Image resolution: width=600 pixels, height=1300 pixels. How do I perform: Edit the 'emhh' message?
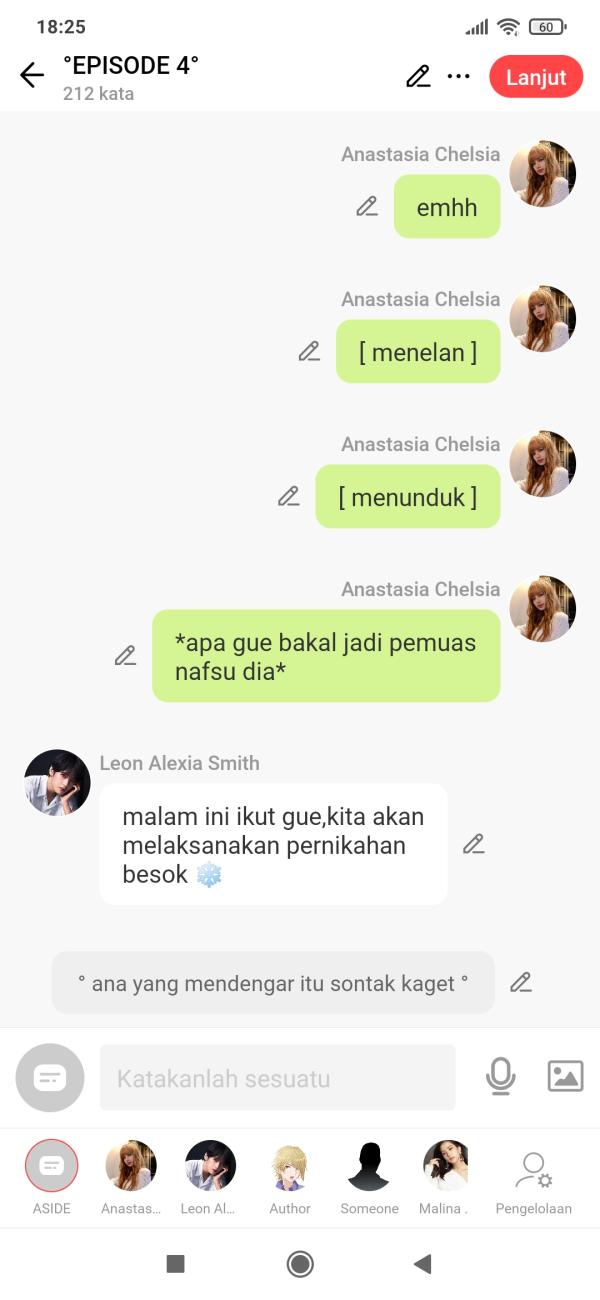(367, 207)
